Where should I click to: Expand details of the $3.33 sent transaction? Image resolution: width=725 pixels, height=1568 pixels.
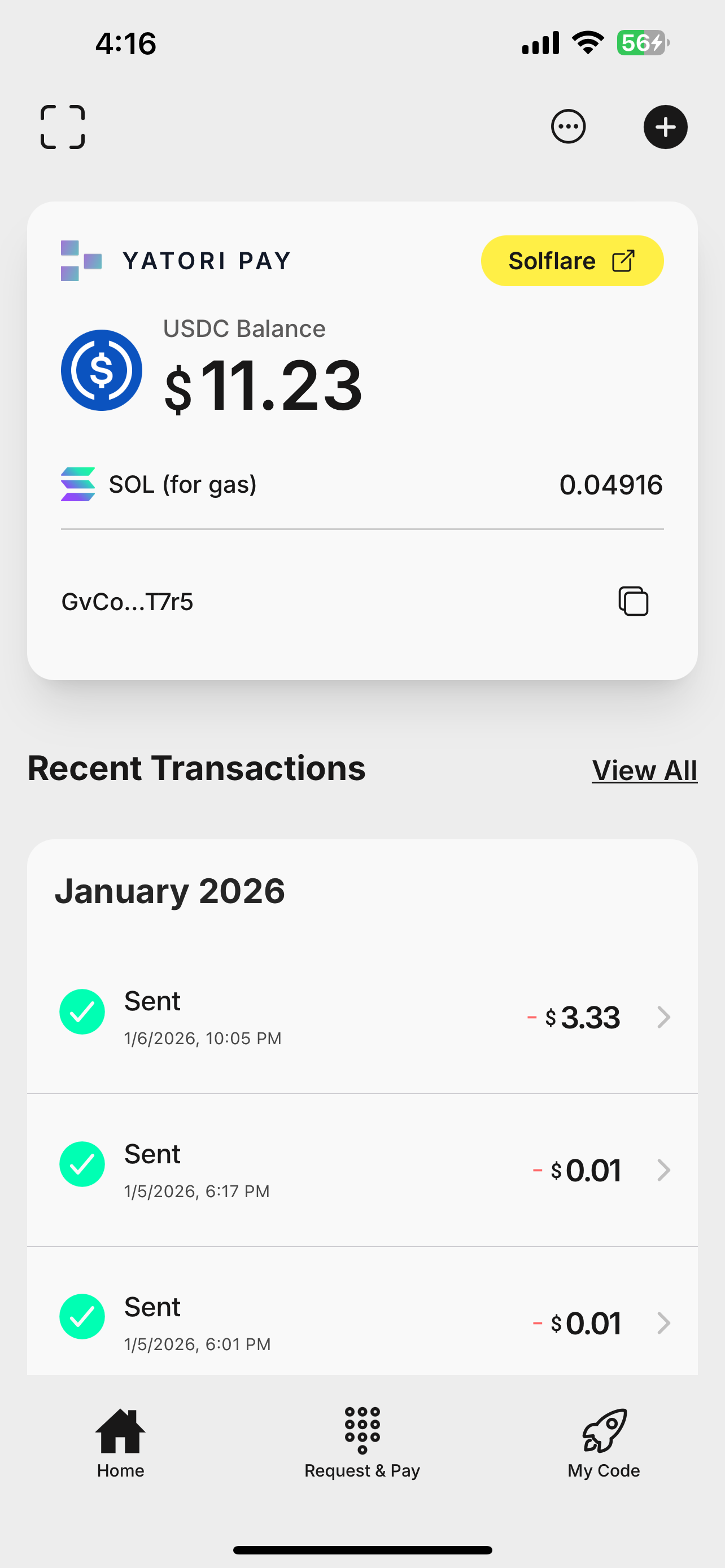coord(663,1017)
